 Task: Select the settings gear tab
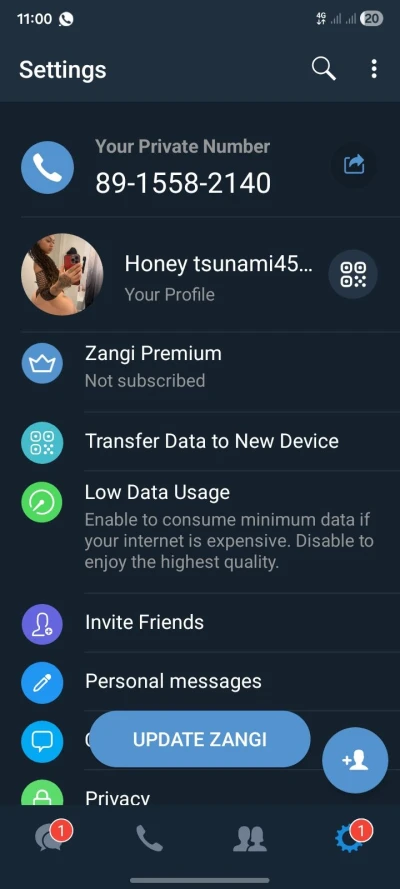click(x=351, y=838)
